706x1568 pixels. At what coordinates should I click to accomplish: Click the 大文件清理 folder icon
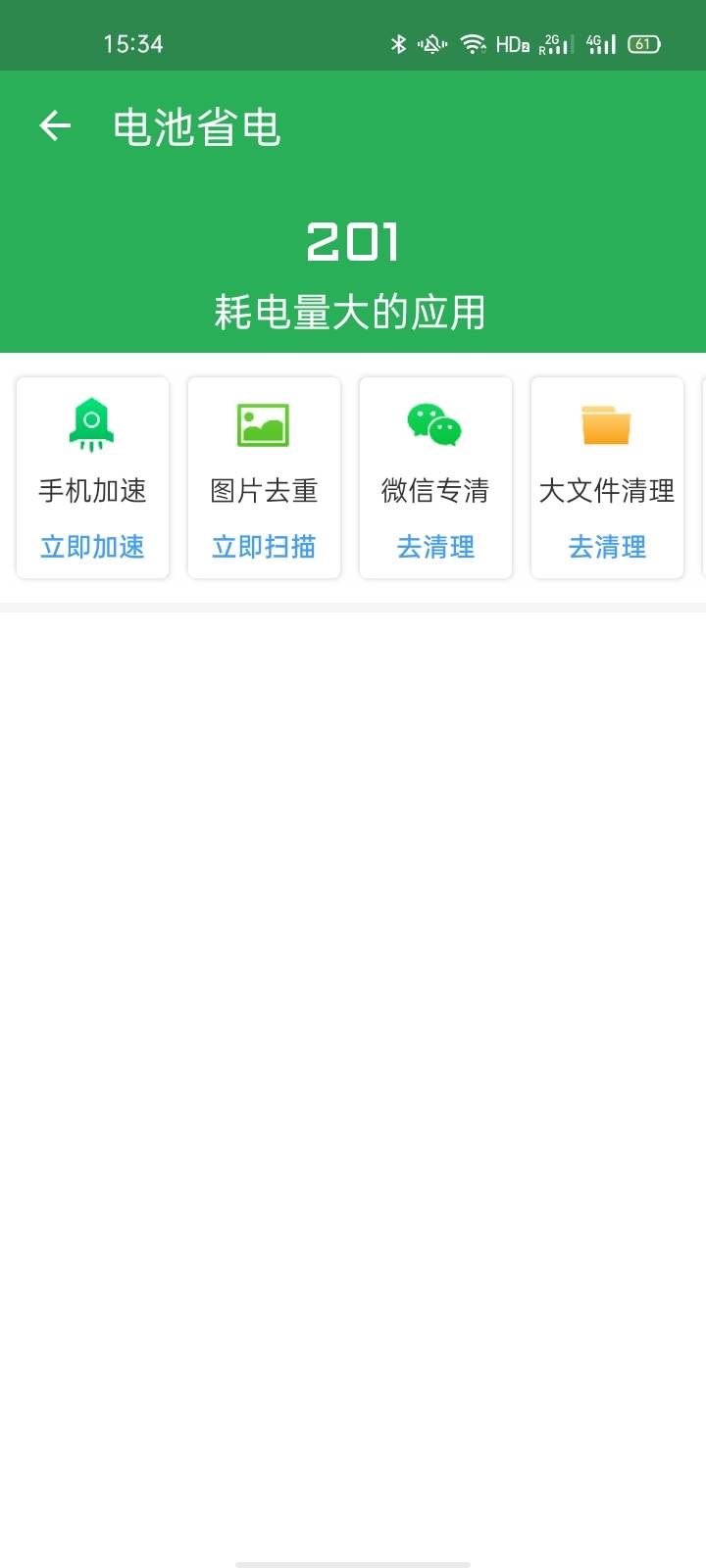606,424
